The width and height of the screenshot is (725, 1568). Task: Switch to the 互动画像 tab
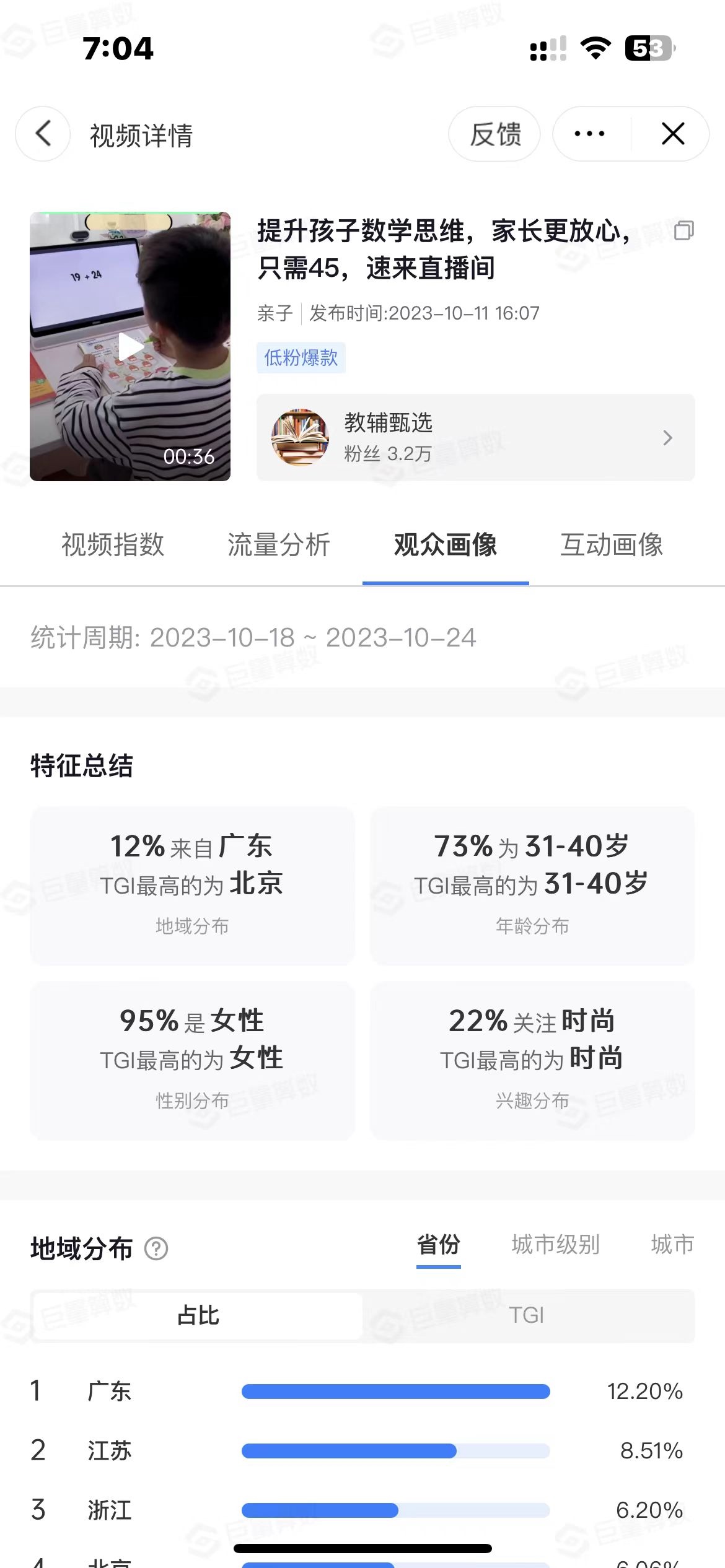[x=612, y=545]
